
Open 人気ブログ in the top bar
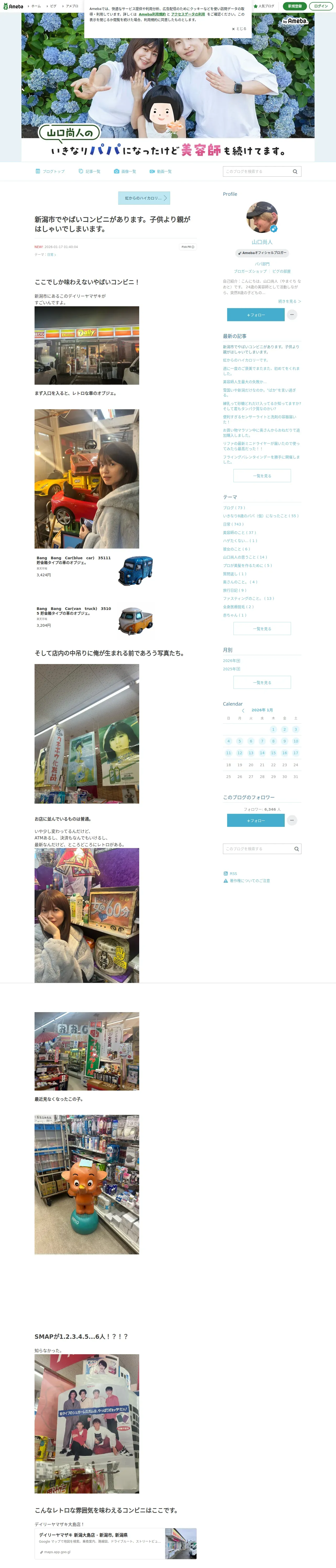click(x=264, y=6)
